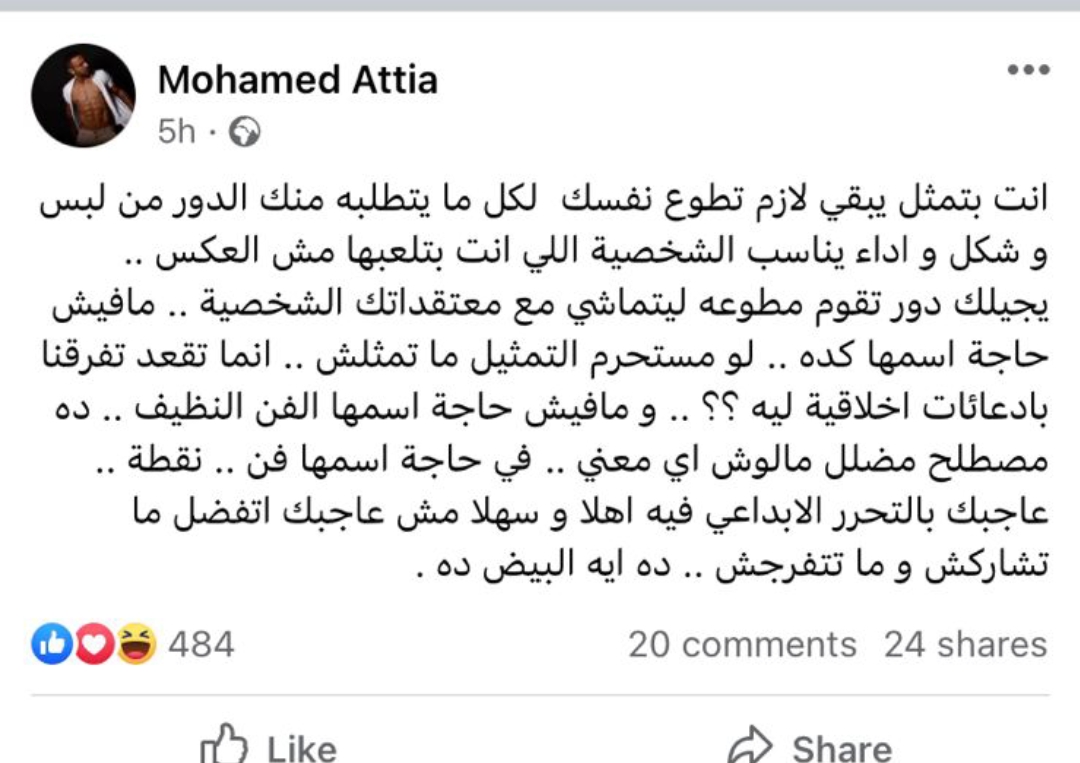View the 484 reactions list
Viewport: 1080px width, 763px height.
[133, 644]
